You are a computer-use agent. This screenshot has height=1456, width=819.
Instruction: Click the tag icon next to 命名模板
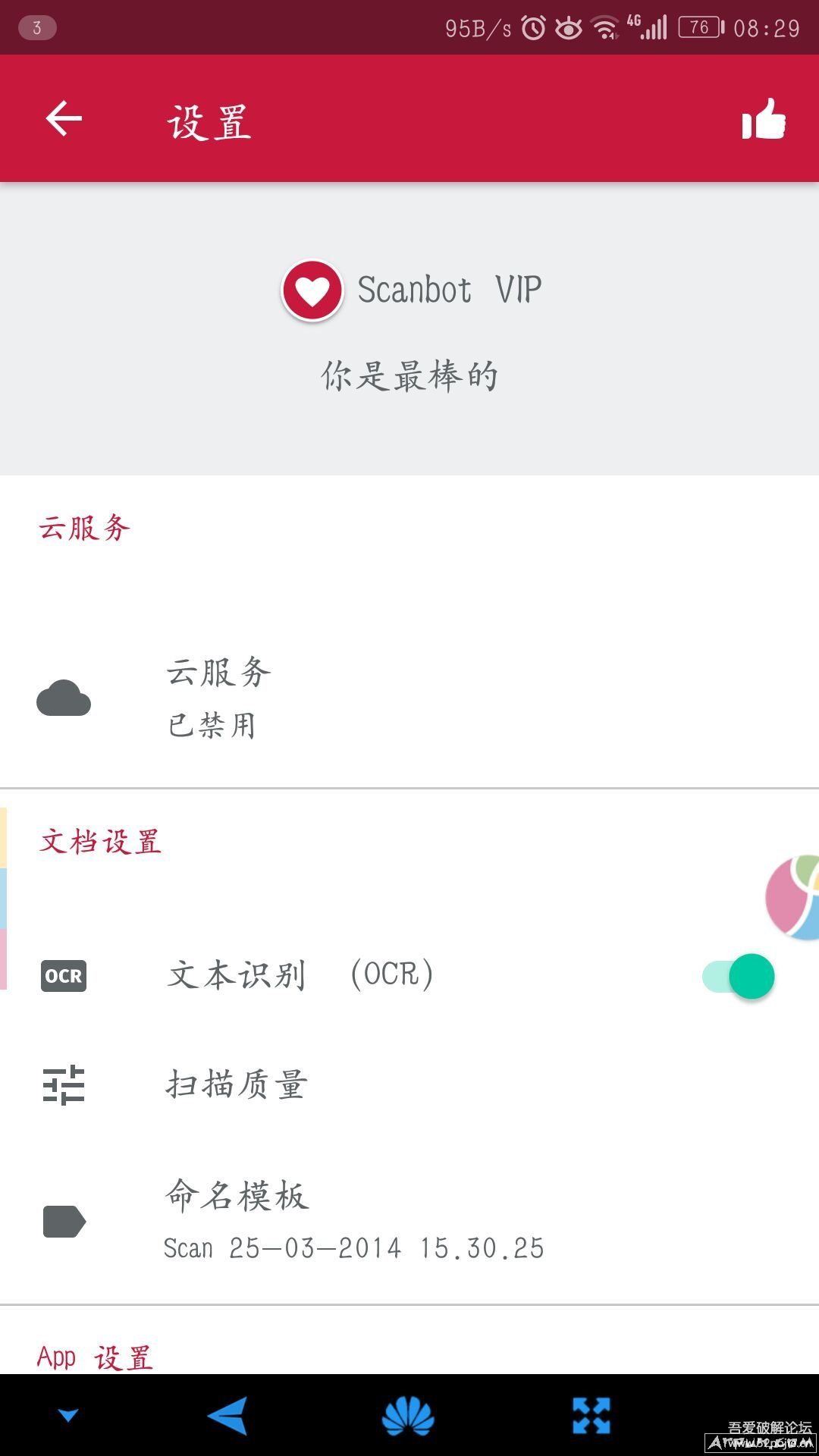tap(64, 1221)
